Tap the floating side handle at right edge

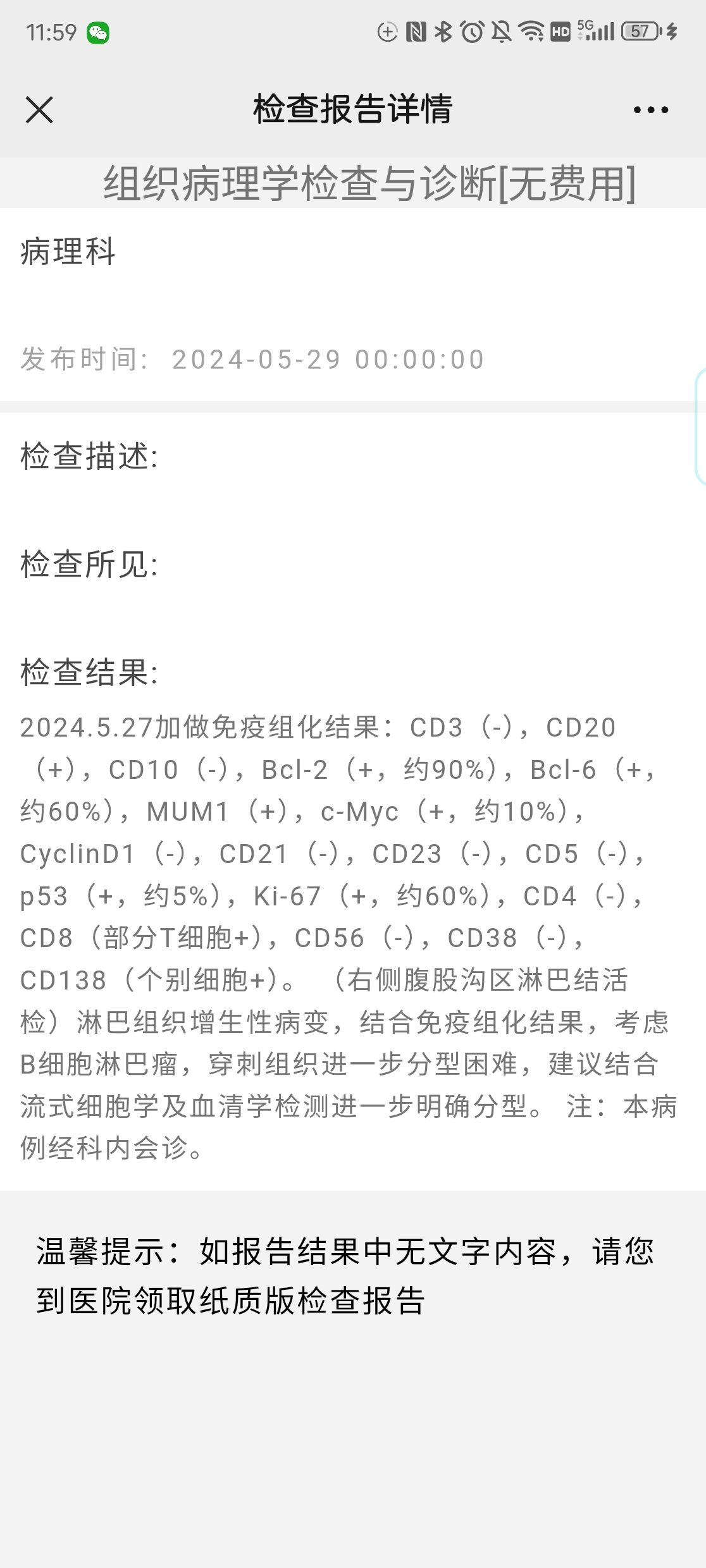[x=700, y=426]
